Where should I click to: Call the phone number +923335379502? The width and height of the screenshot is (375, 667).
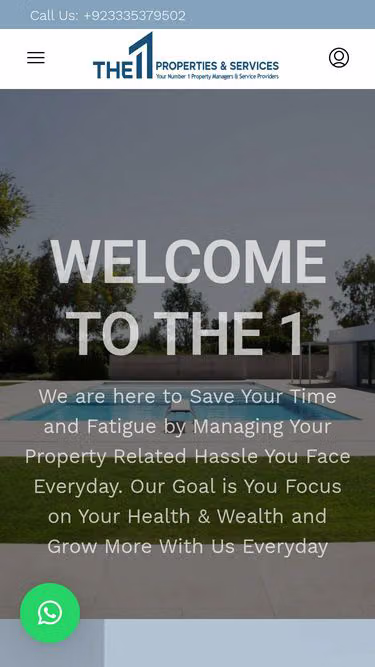click(134, 16)
